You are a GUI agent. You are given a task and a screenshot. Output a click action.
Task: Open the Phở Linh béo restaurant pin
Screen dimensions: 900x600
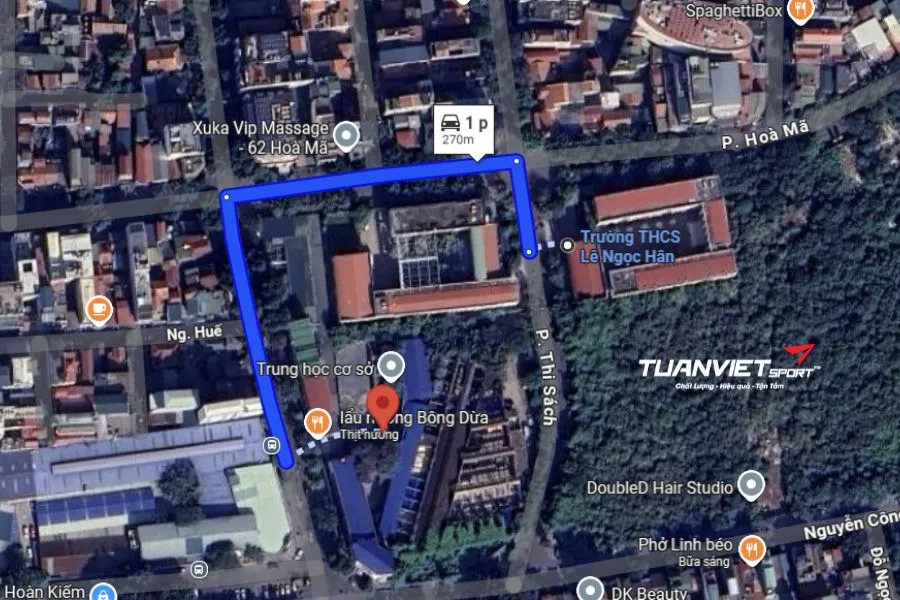pos(752,547)
